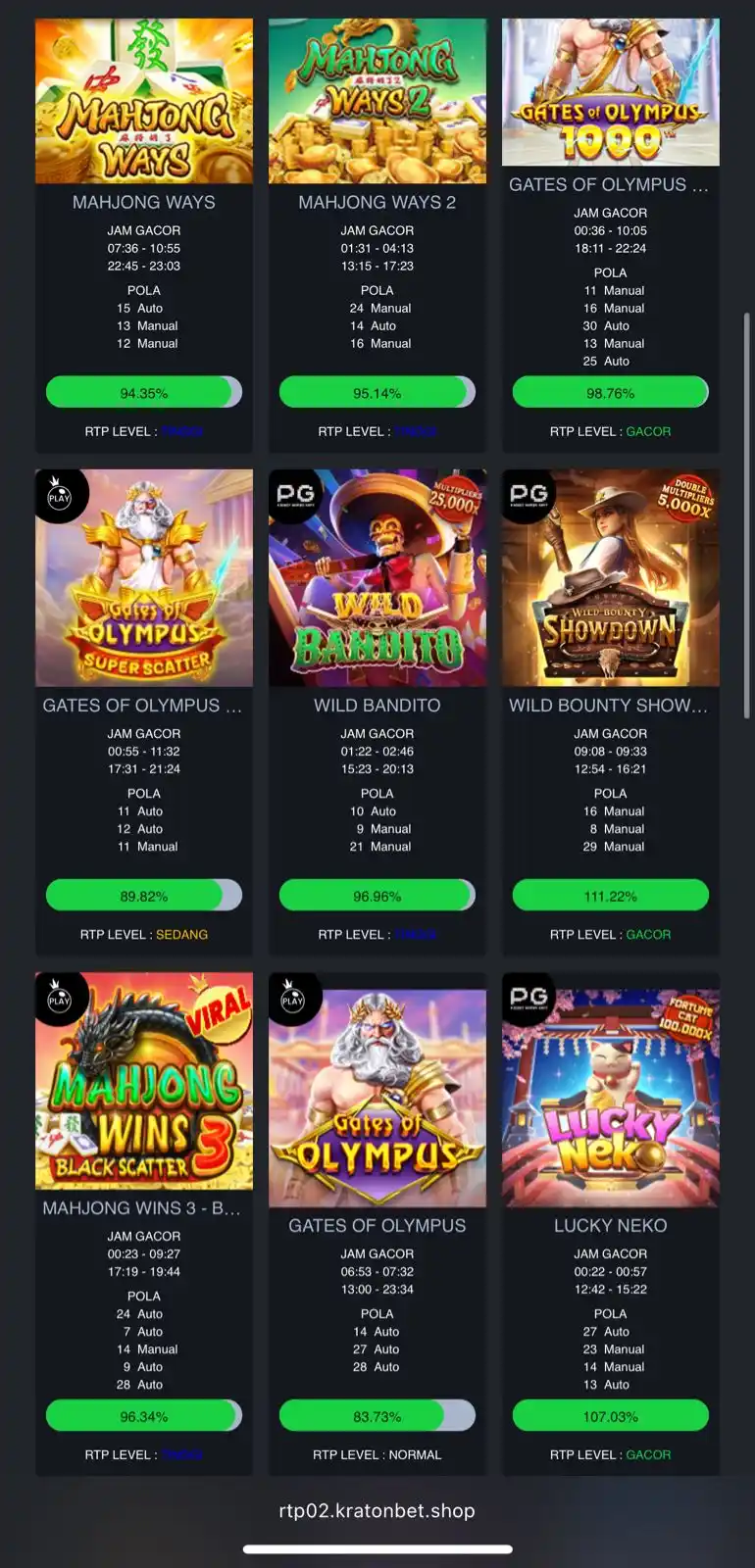This screenshot has width=755, height=1568.
Task: Open the Gates of Olympus 1000 card
Action: coord(610,93)
